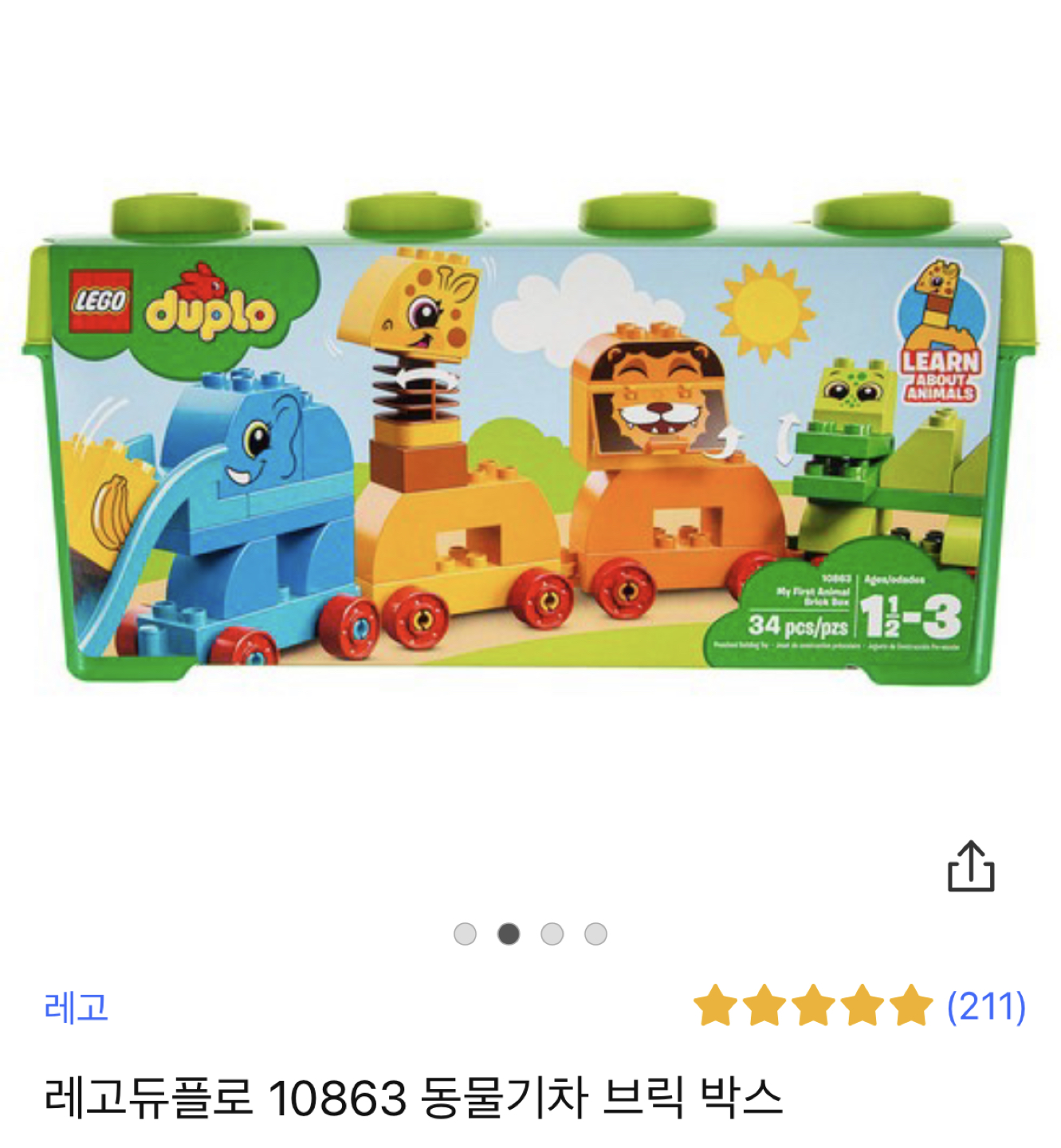Jump to the fourth image dot
This screenshot has height=1148, width=1061.
coord(595,934)
